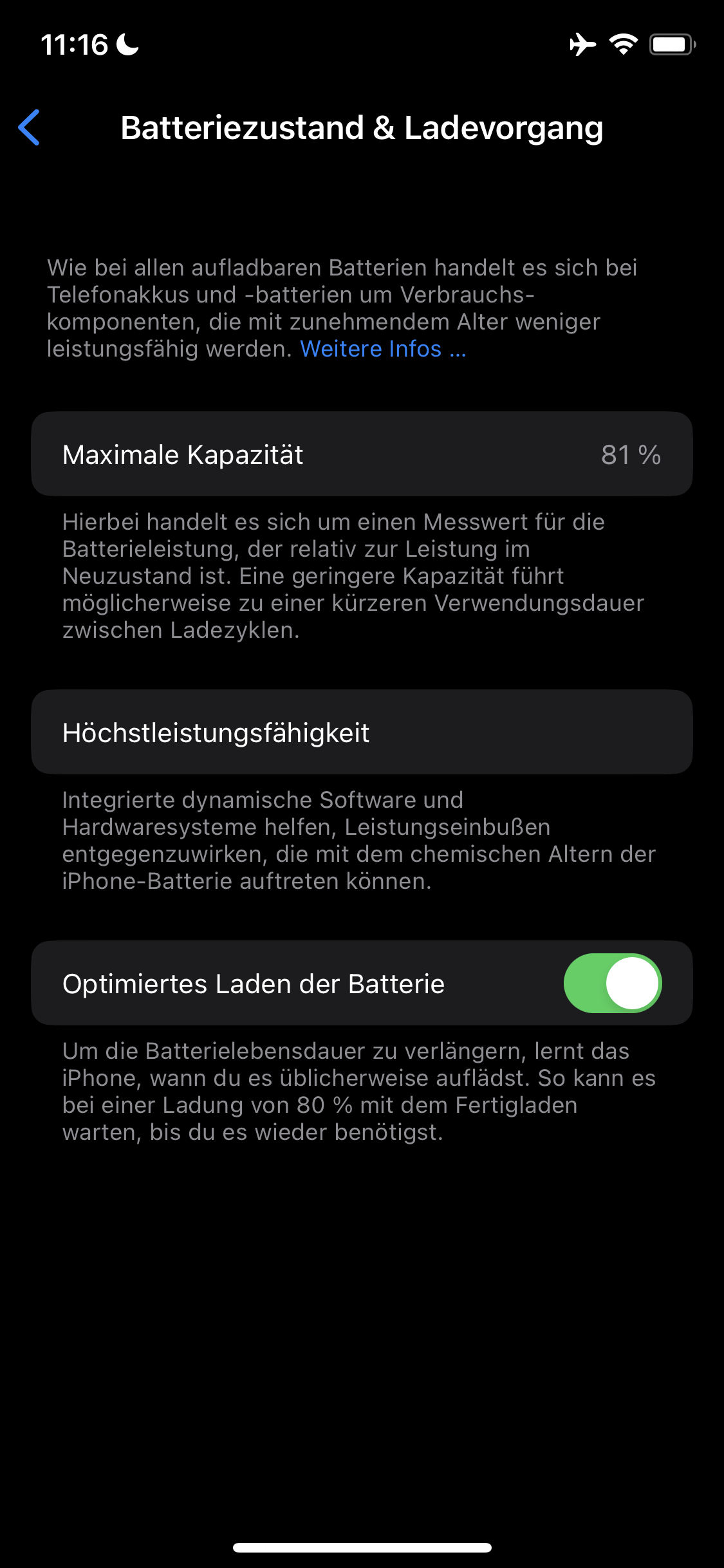The width and height of the screenshot is (724, 1568).
Task: Go back from Batteriezustand & Ladevorgang
Action: [x=30, y=127]
